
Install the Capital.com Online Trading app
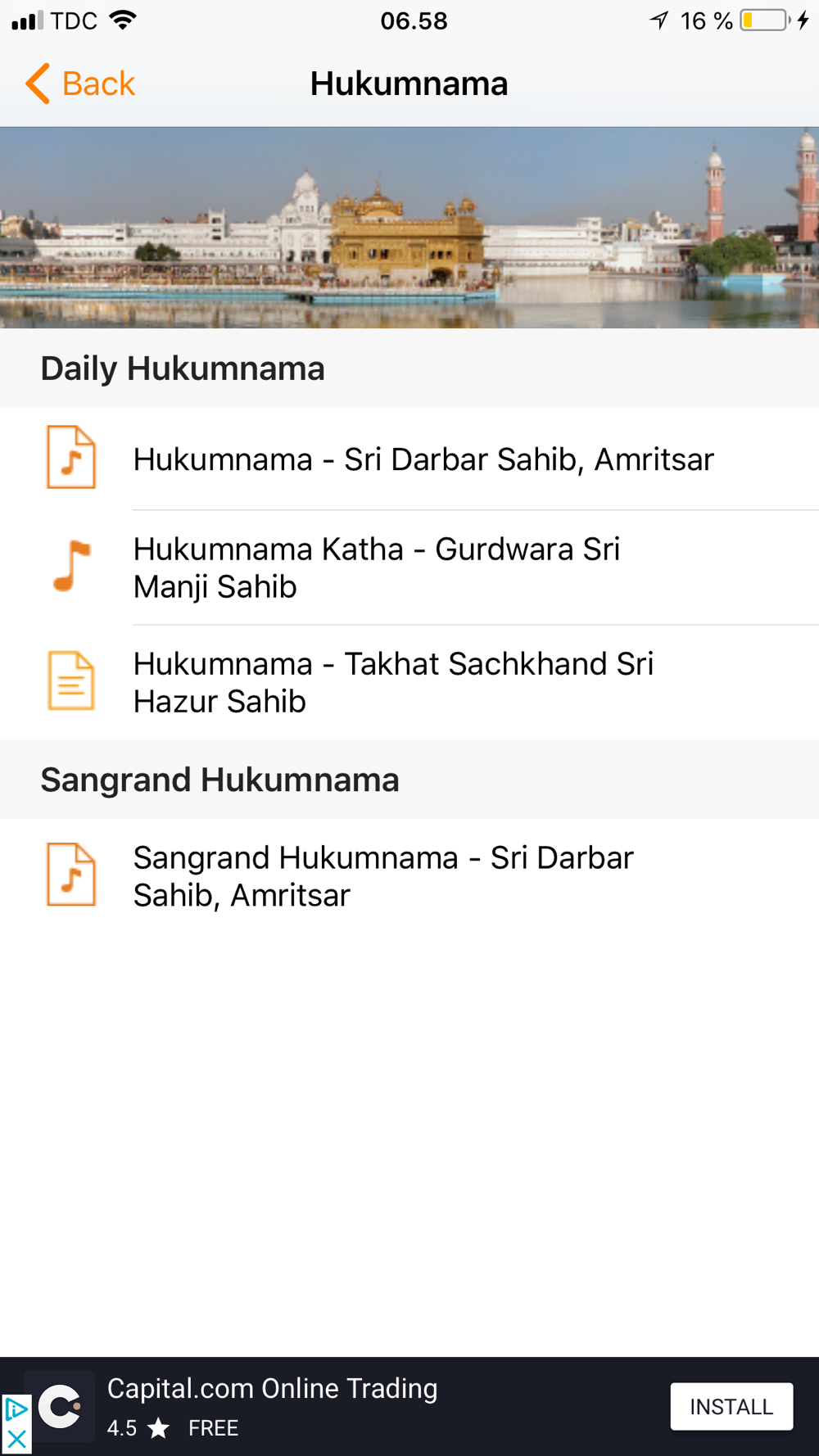coord(731,1406)
